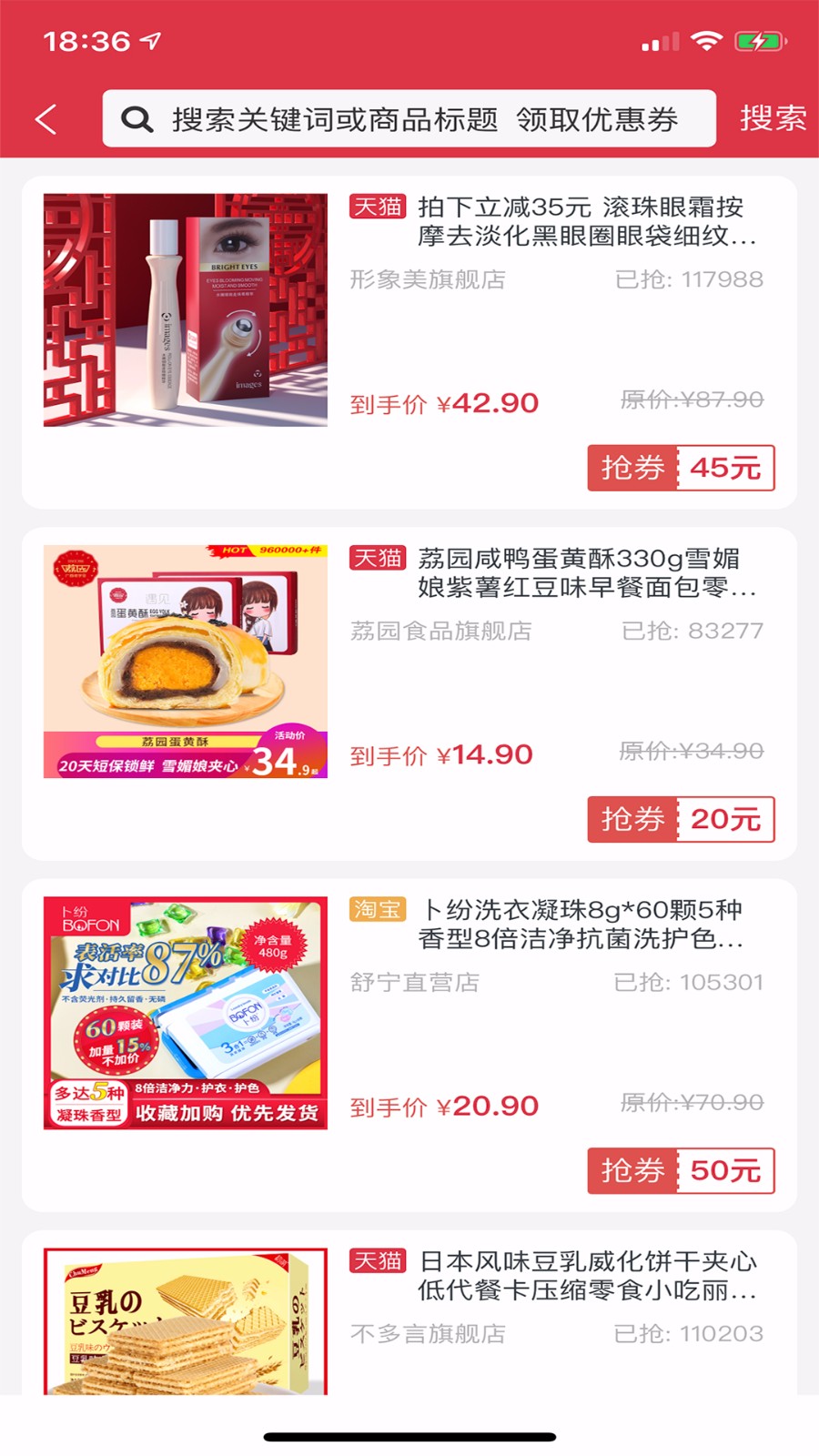This screenshot has height=1456, width=819.
Task: Tap the back arrow to return
Action: 45,118
